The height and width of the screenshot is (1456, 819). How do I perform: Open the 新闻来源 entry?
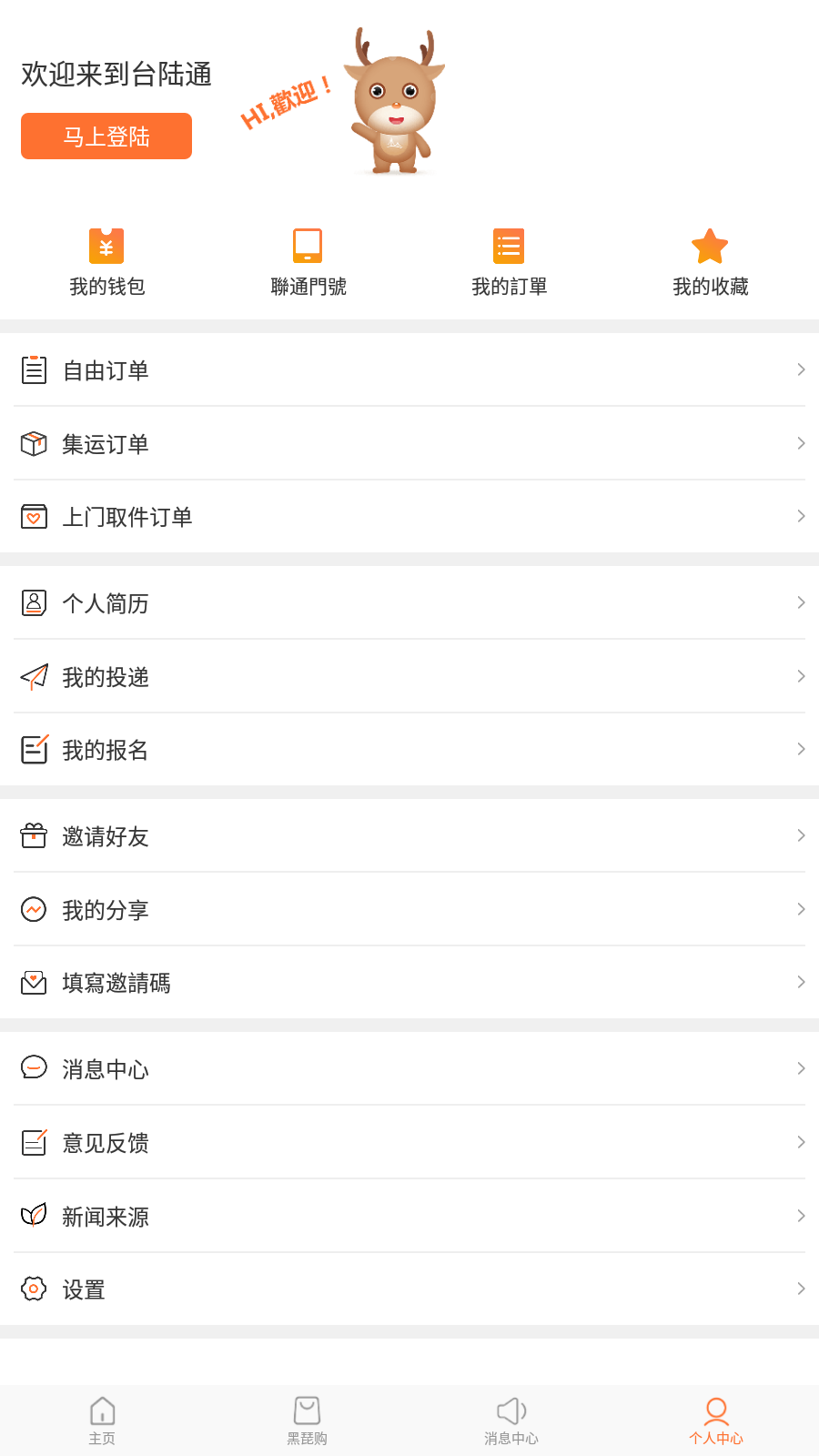(x=105, y=1216)
